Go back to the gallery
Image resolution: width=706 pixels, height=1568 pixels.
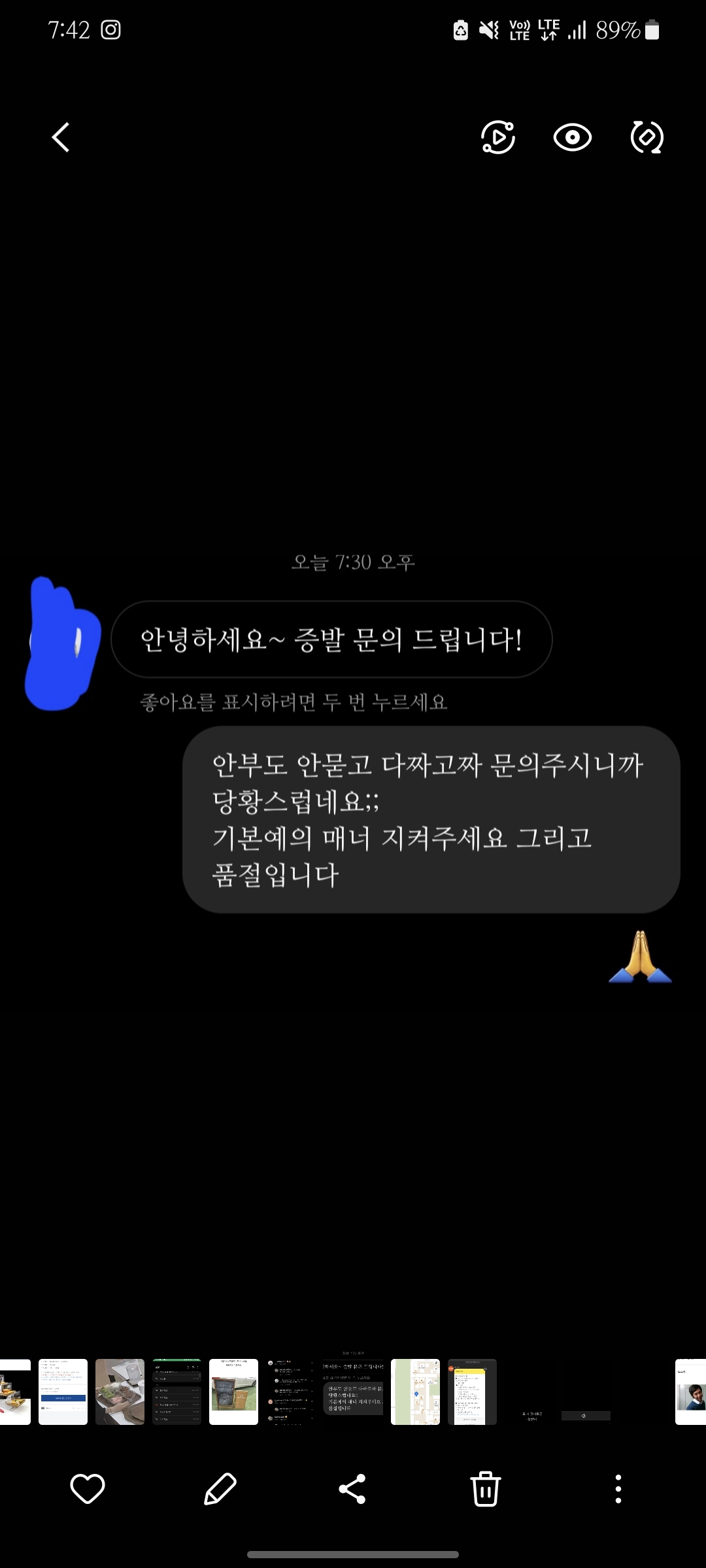click(x=61, y=137)
